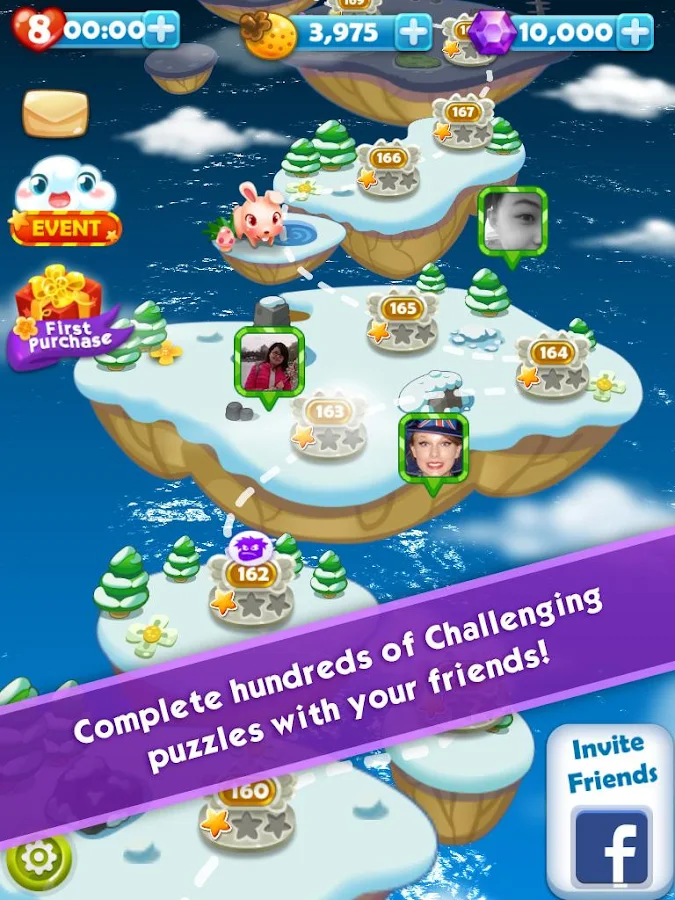This screenshot has width=675, height=900.
Task: Get more purple gems via plus button
Action: [x=634, y=33]
